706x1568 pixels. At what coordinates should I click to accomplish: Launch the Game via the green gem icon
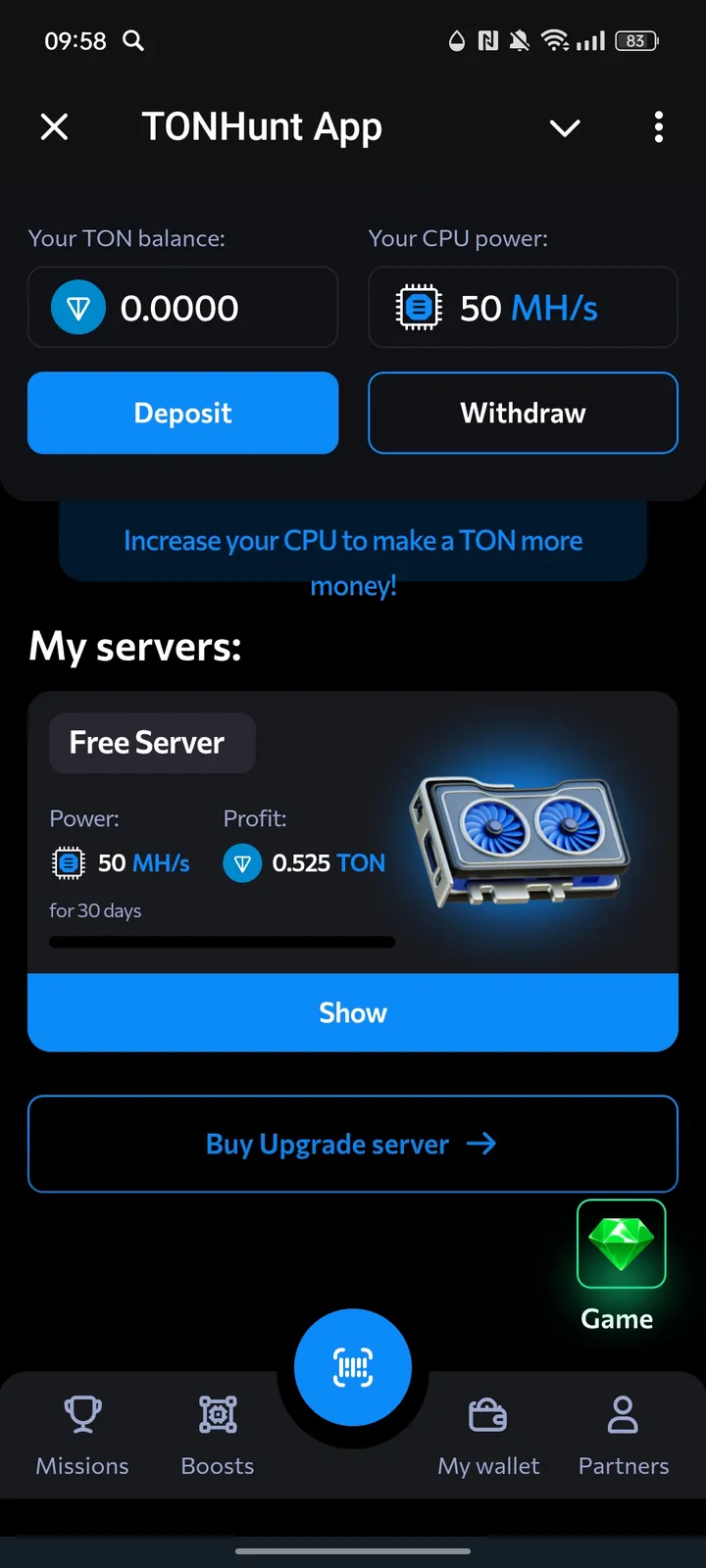621,1244
